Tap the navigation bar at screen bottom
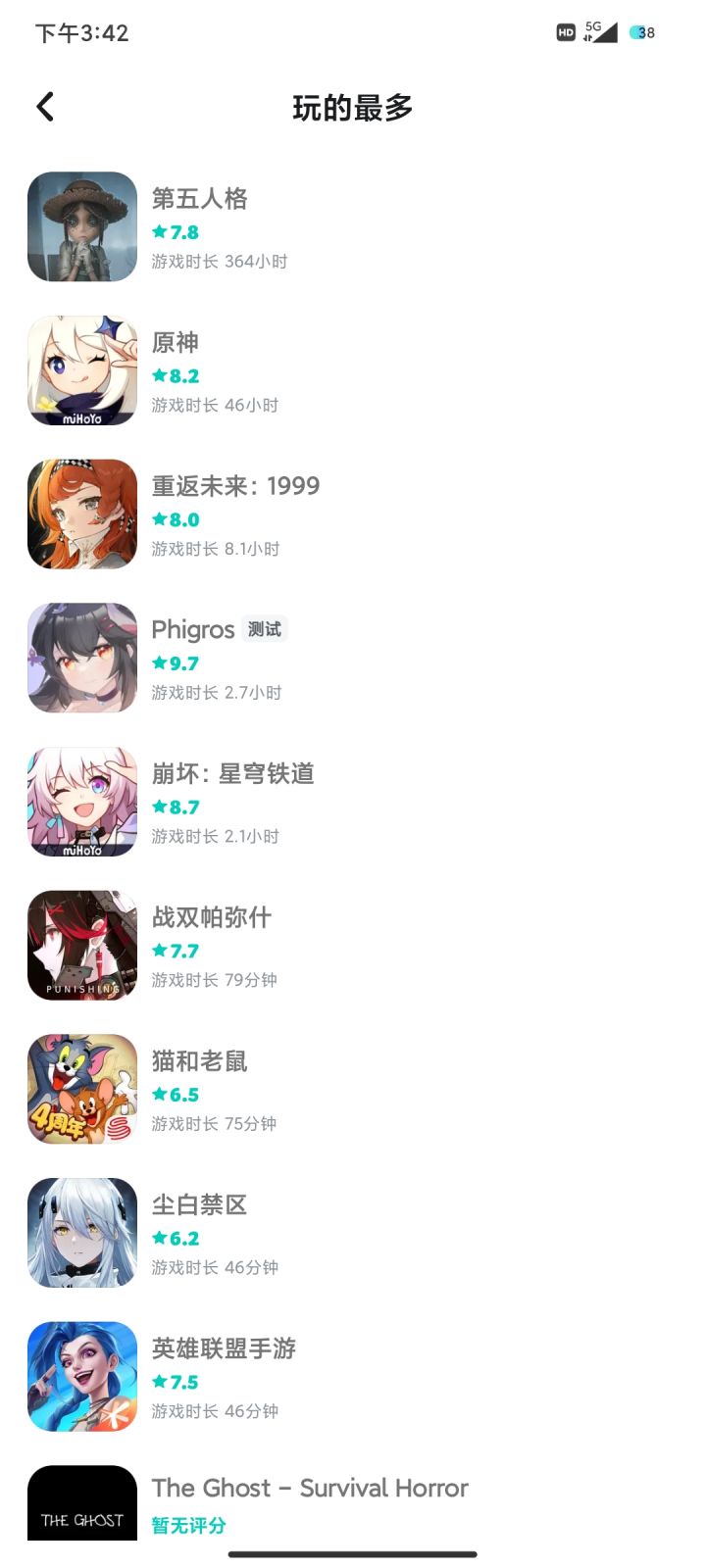The height and width of the screenshot is (1568, 706). point(353,1552)
